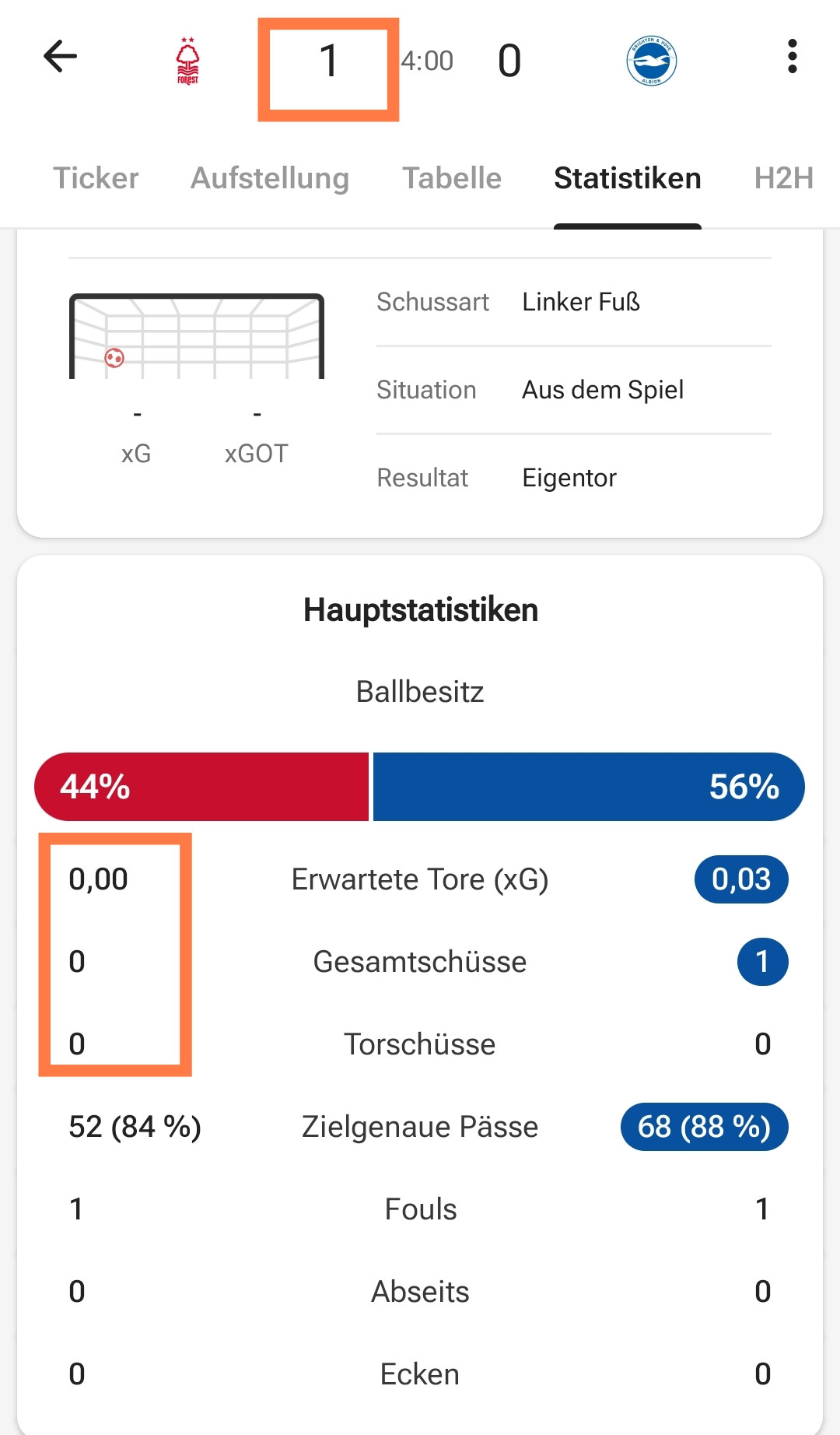Go back using the arrow icon
The width and height of the screenshot is (840, 1435).
click(x=60, y=57)
